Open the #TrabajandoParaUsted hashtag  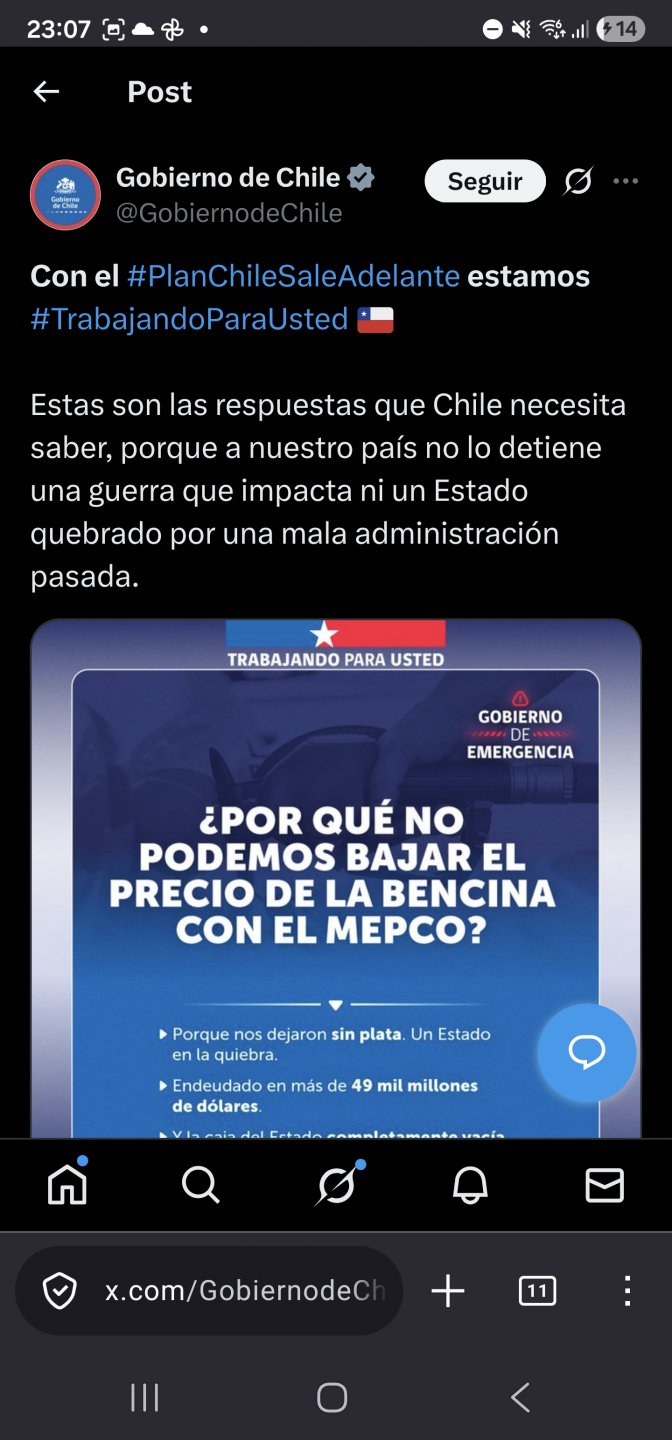point(189,319)
